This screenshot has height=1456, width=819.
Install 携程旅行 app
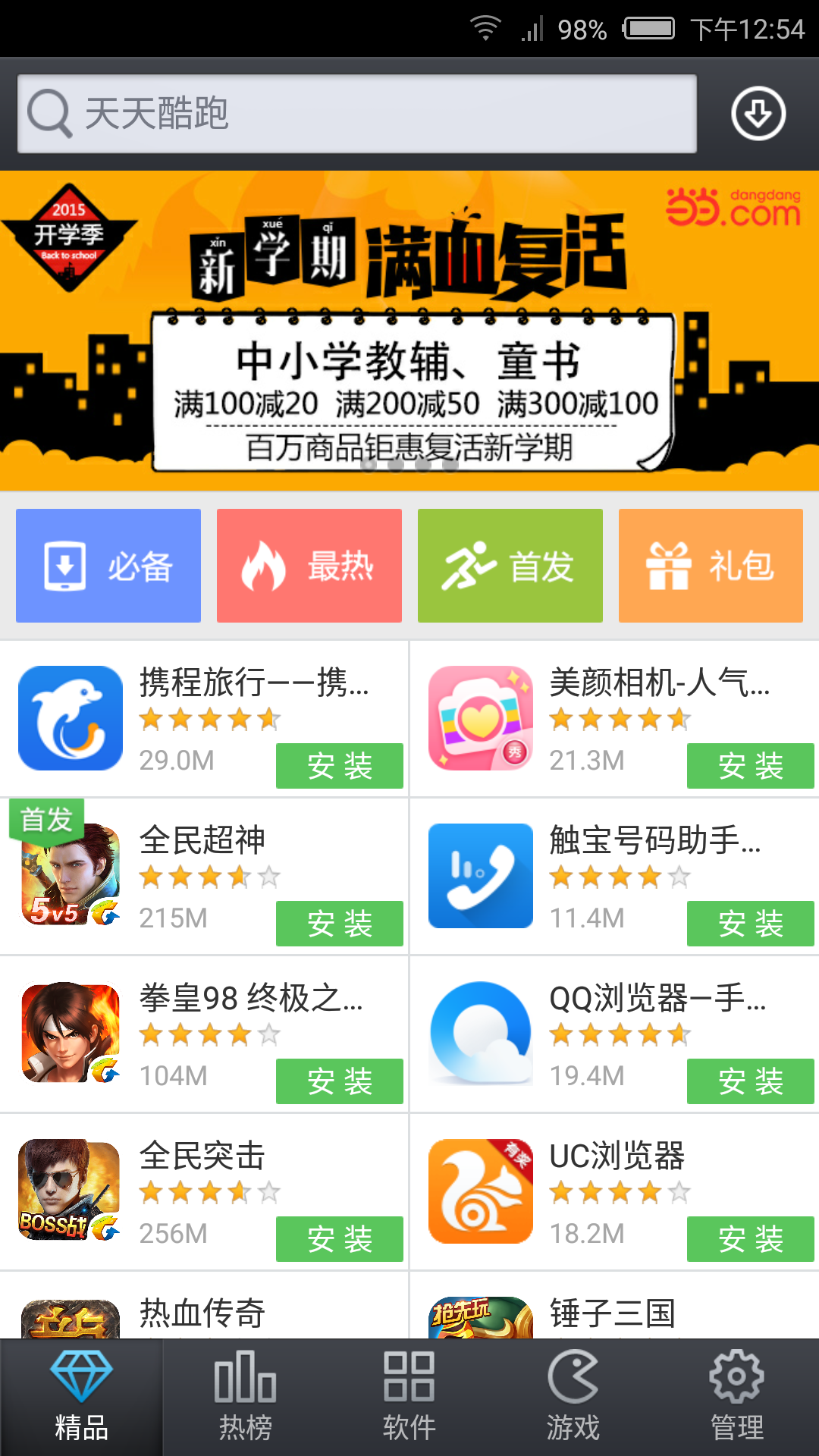point(340,766)
